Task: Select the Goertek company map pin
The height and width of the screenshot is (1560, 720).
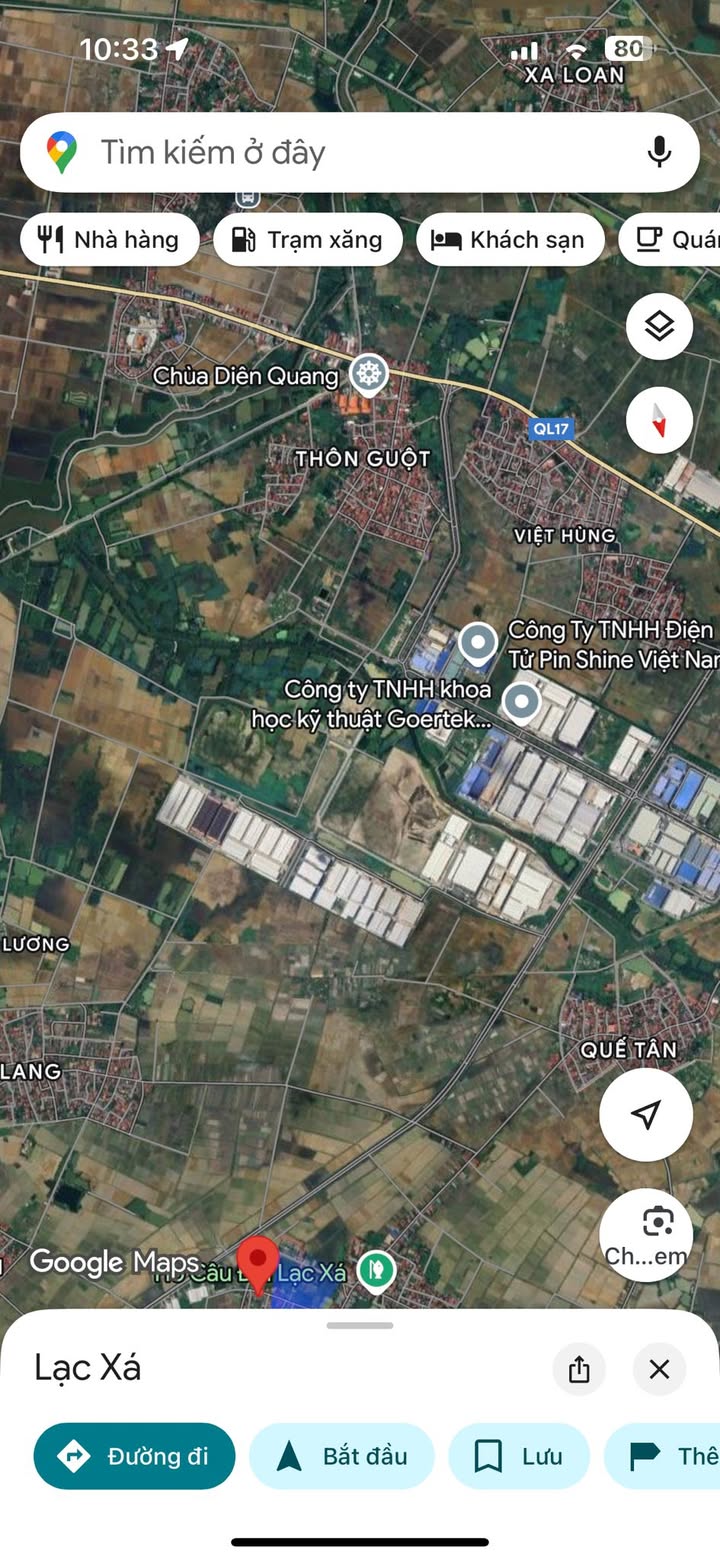Action: click(521, 702)
